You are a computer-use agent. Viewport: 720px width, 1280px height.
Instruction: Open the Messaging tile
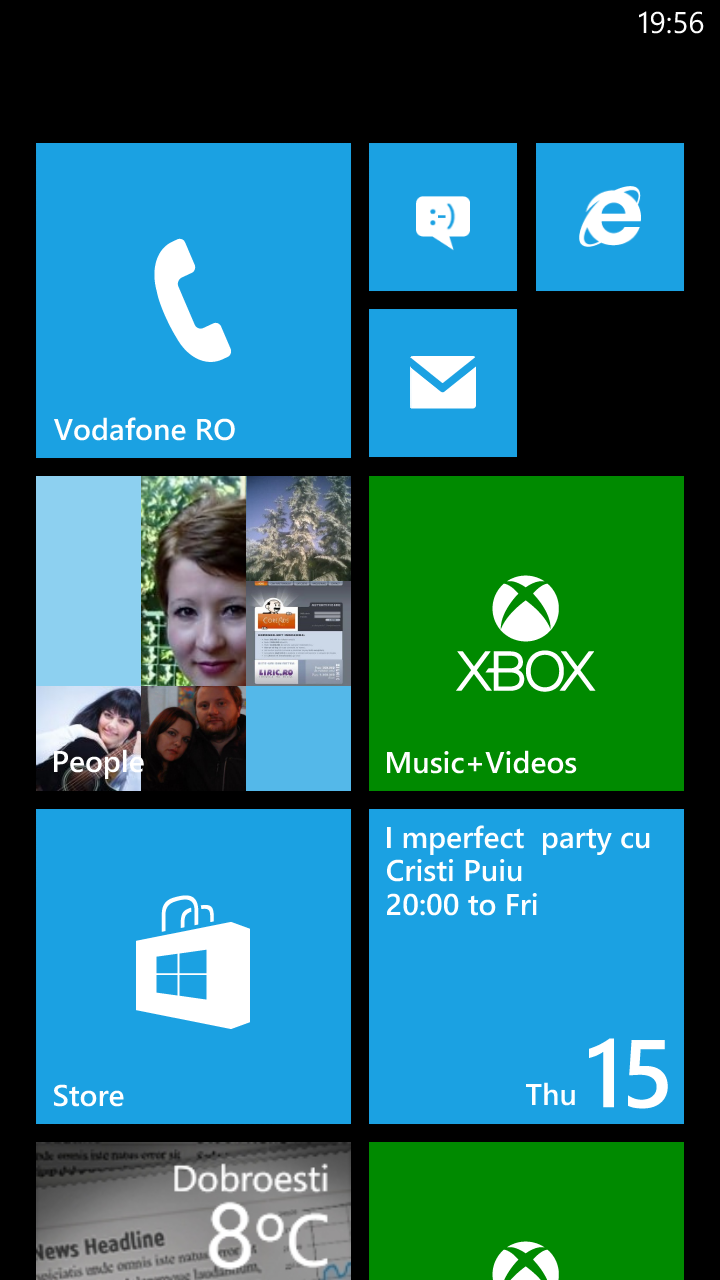point(443,217)
